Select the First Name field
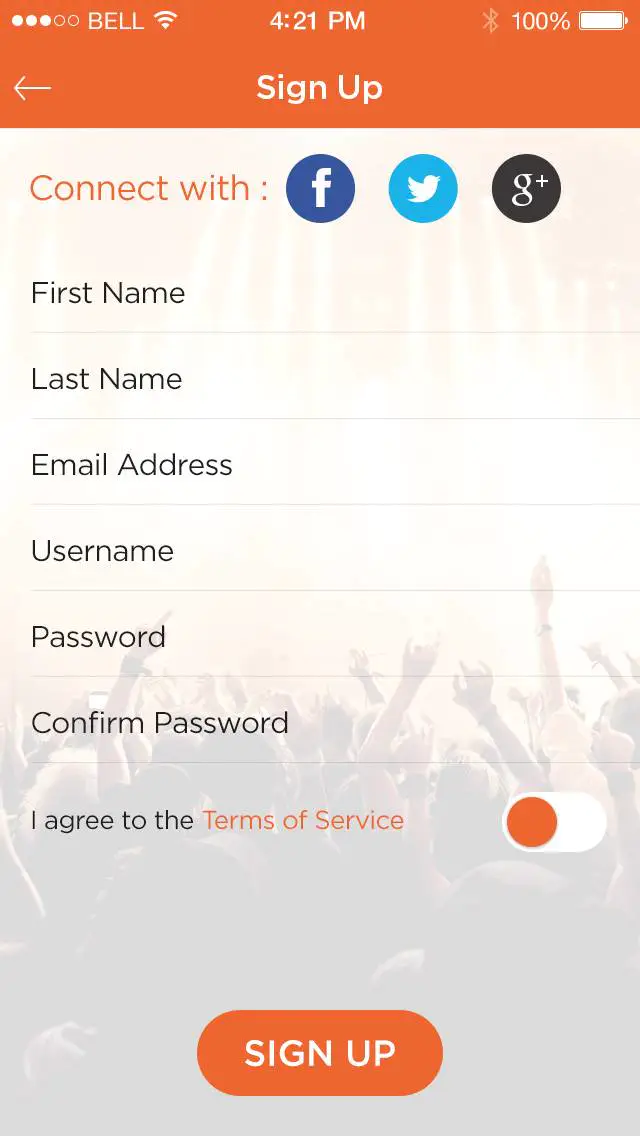 (x=335, y=293)
